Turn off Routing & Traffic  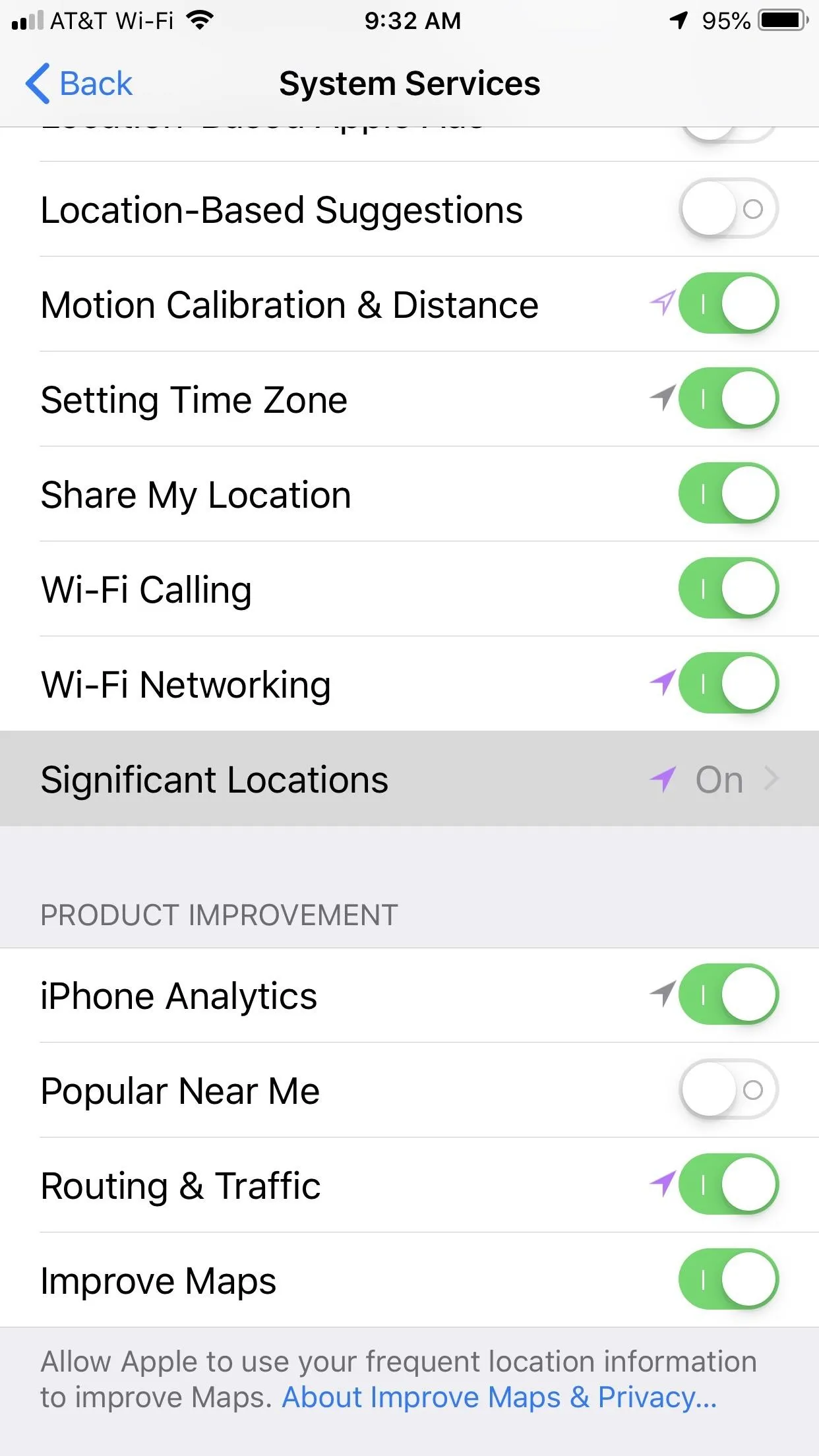coord(729,1185)
